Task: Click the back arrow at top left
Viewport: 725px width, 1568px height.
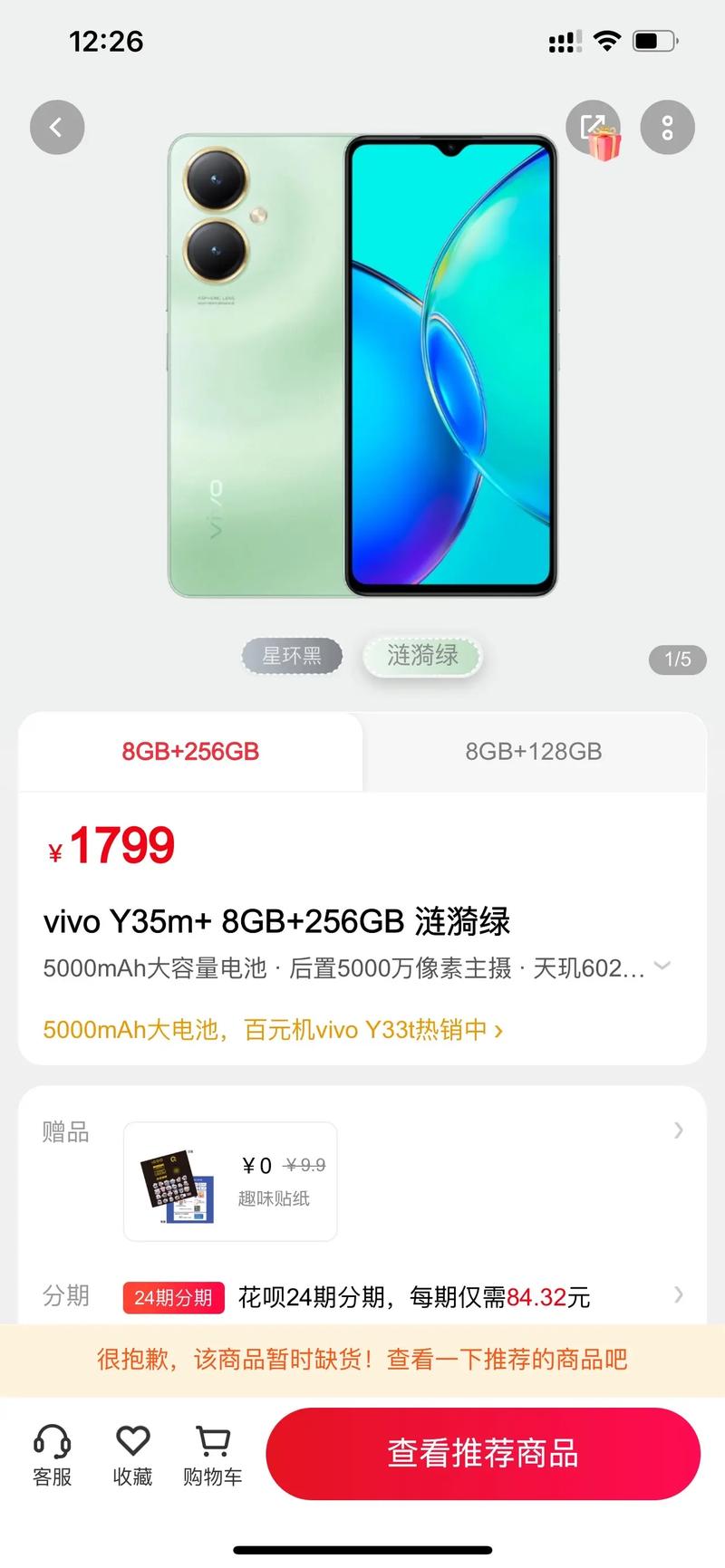Action: [56, 127]
